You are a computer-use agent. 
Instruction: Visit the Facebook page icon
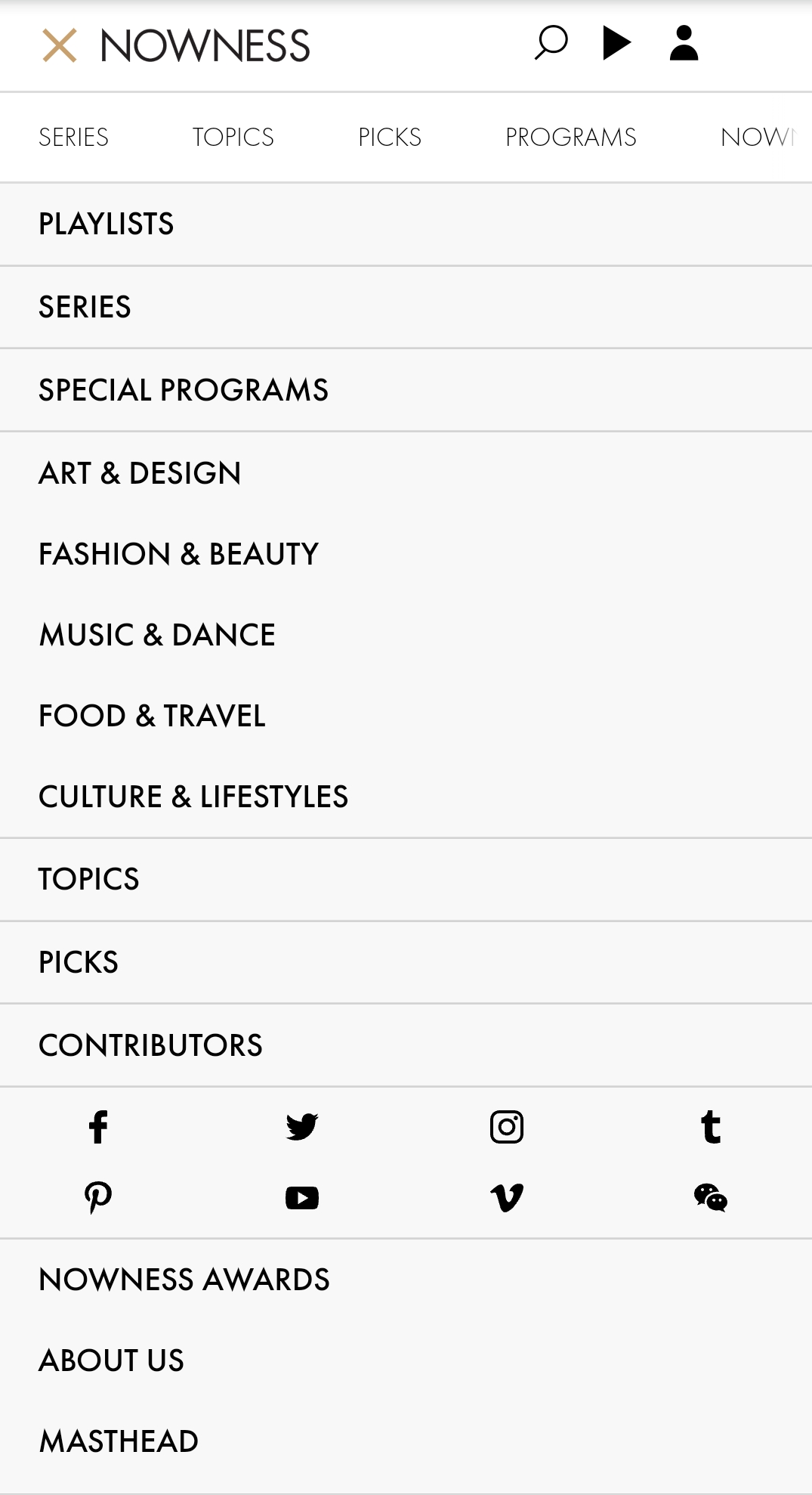pos(98,1127)
